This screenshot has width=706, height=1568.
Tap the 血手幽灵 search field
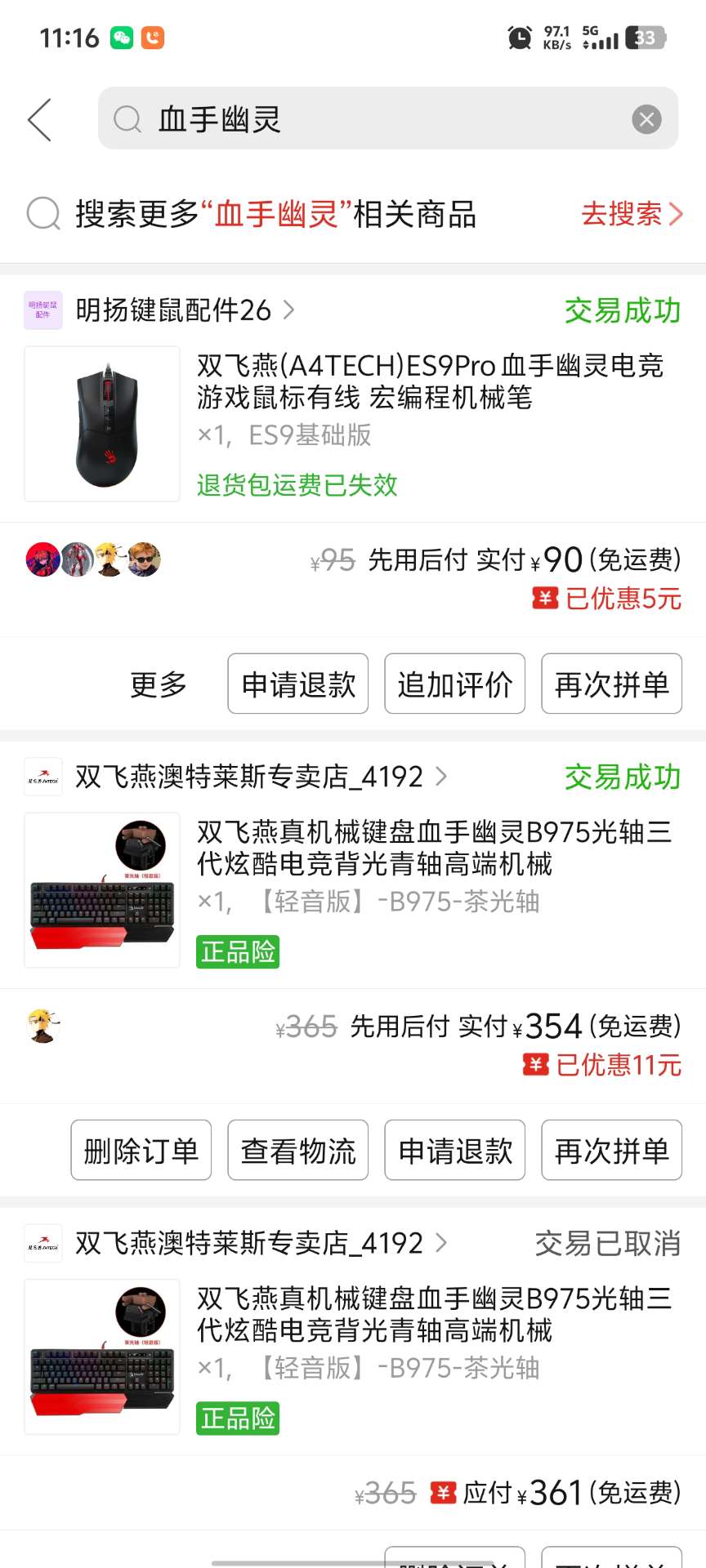[x=368, y=119]
